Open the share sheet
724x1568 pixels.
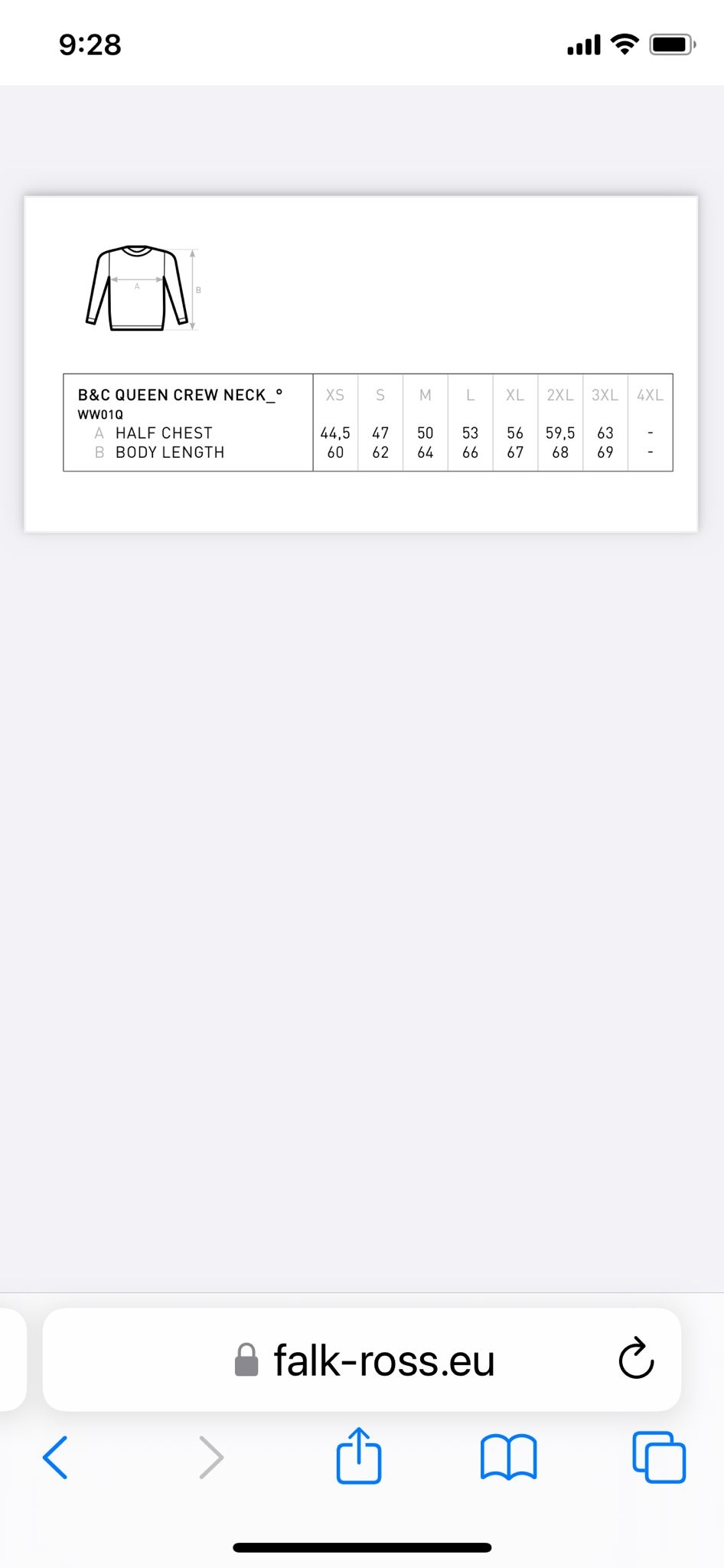point(359,1455)
